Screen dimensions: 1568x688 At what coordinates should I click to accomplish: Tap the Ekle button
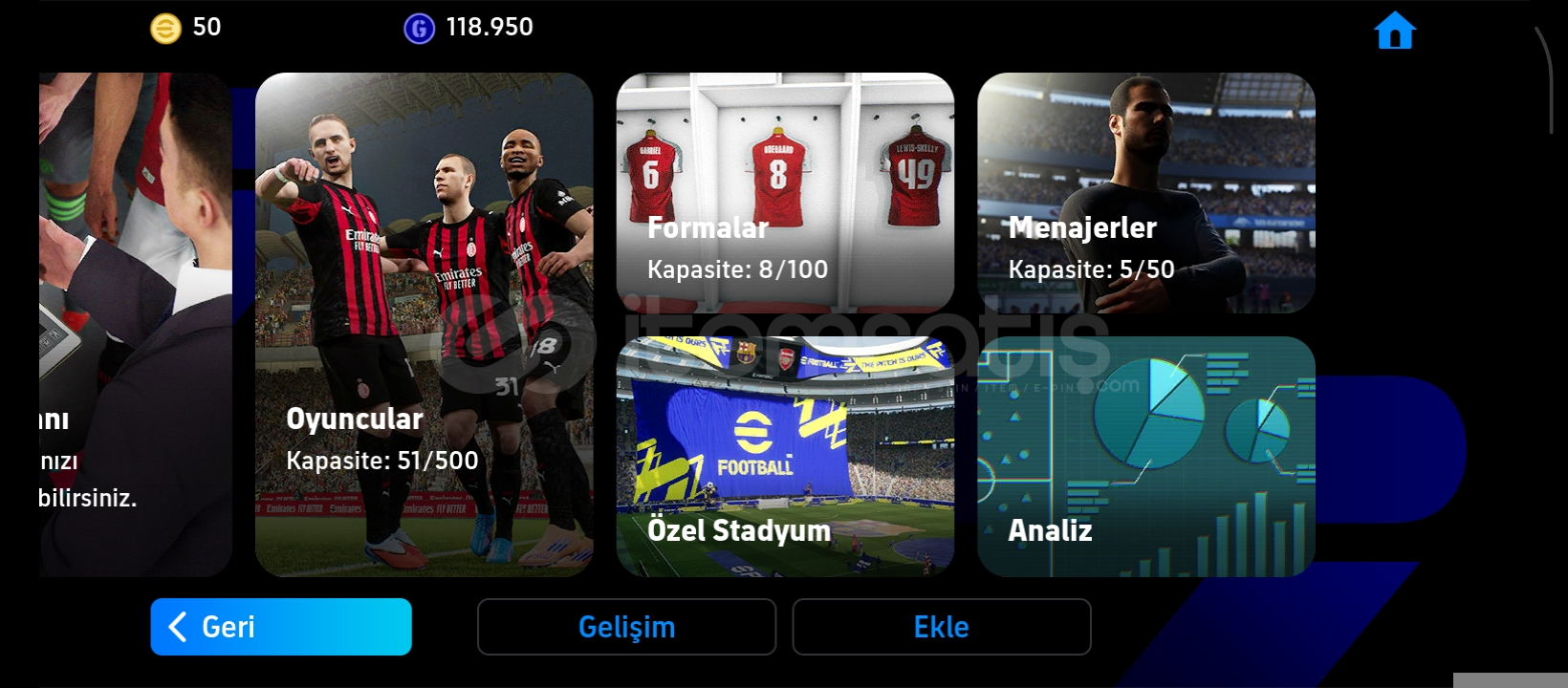point(941,627)
